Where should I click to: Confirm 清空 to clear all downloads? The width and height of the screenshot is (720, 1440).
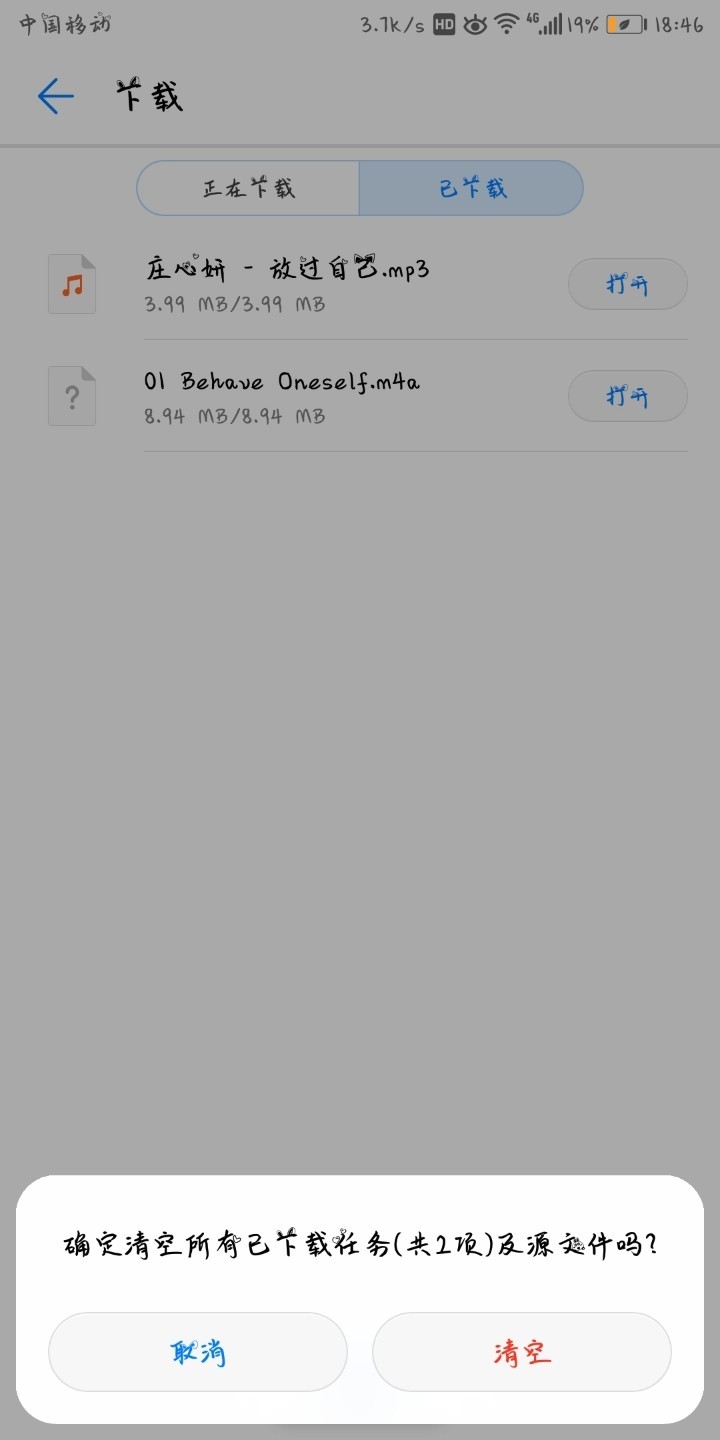click(x=521, y=1352)
